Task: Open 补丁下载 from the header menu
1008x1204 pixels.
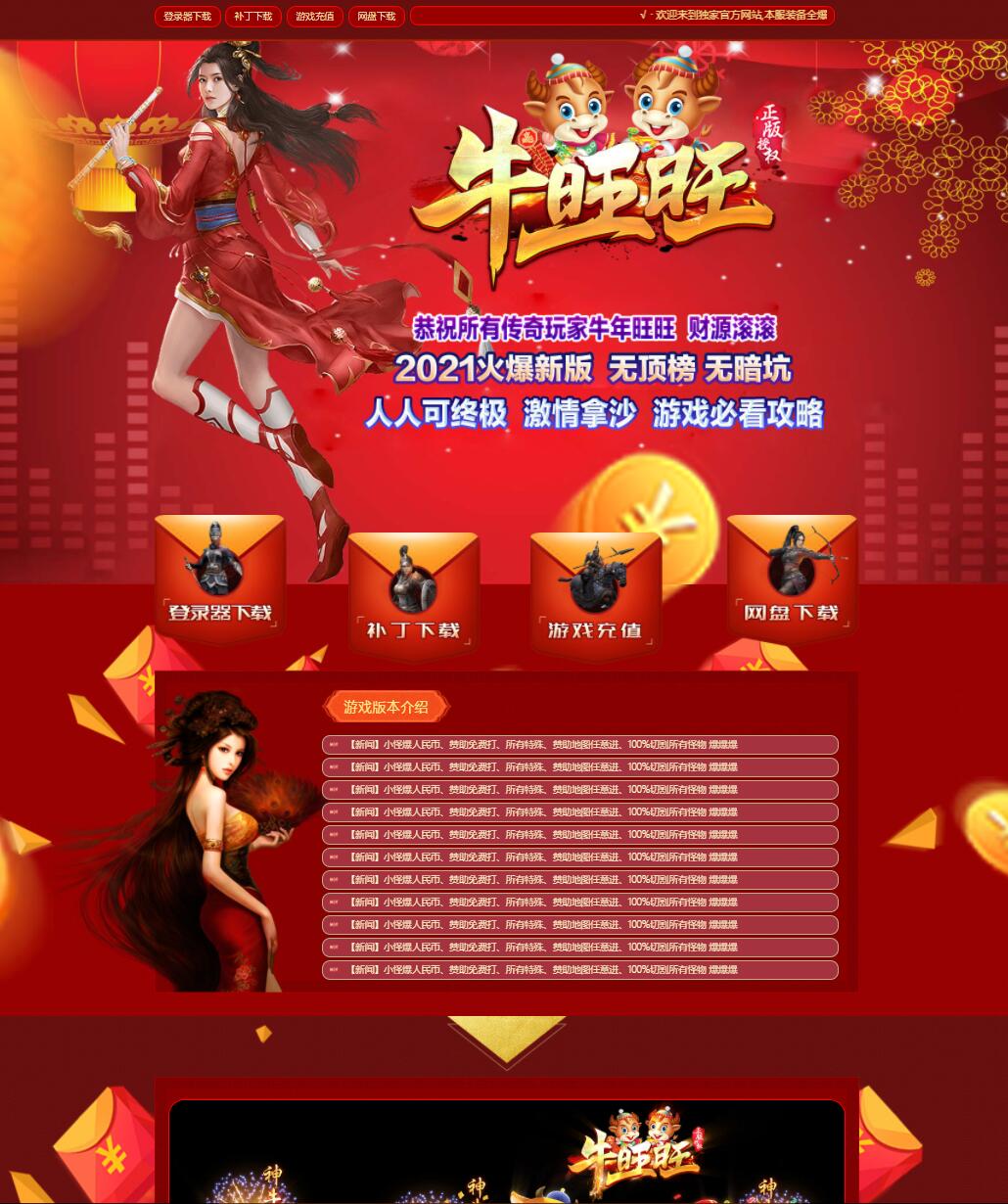Action: (x=253, y=17)
